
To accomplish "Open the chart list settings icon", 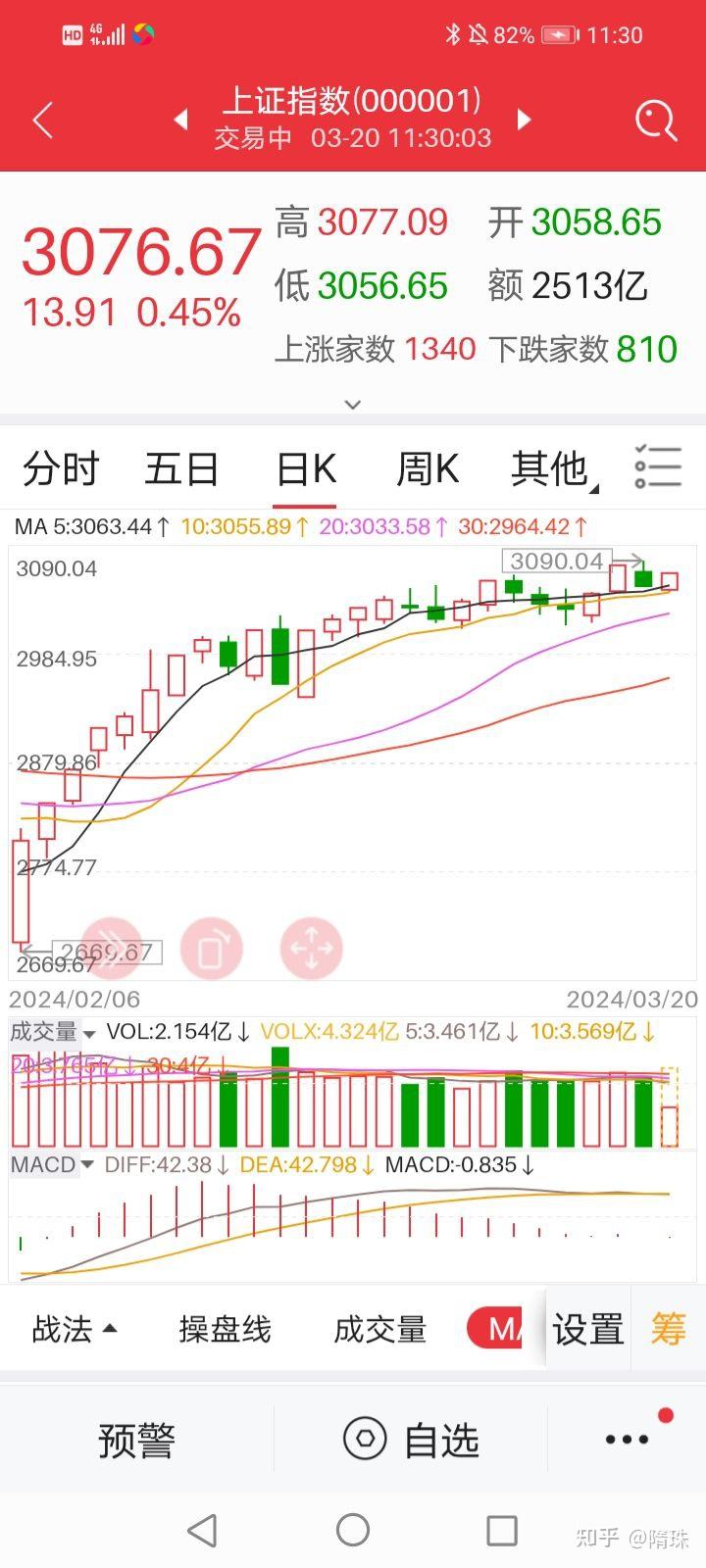I will coord(657,466).
